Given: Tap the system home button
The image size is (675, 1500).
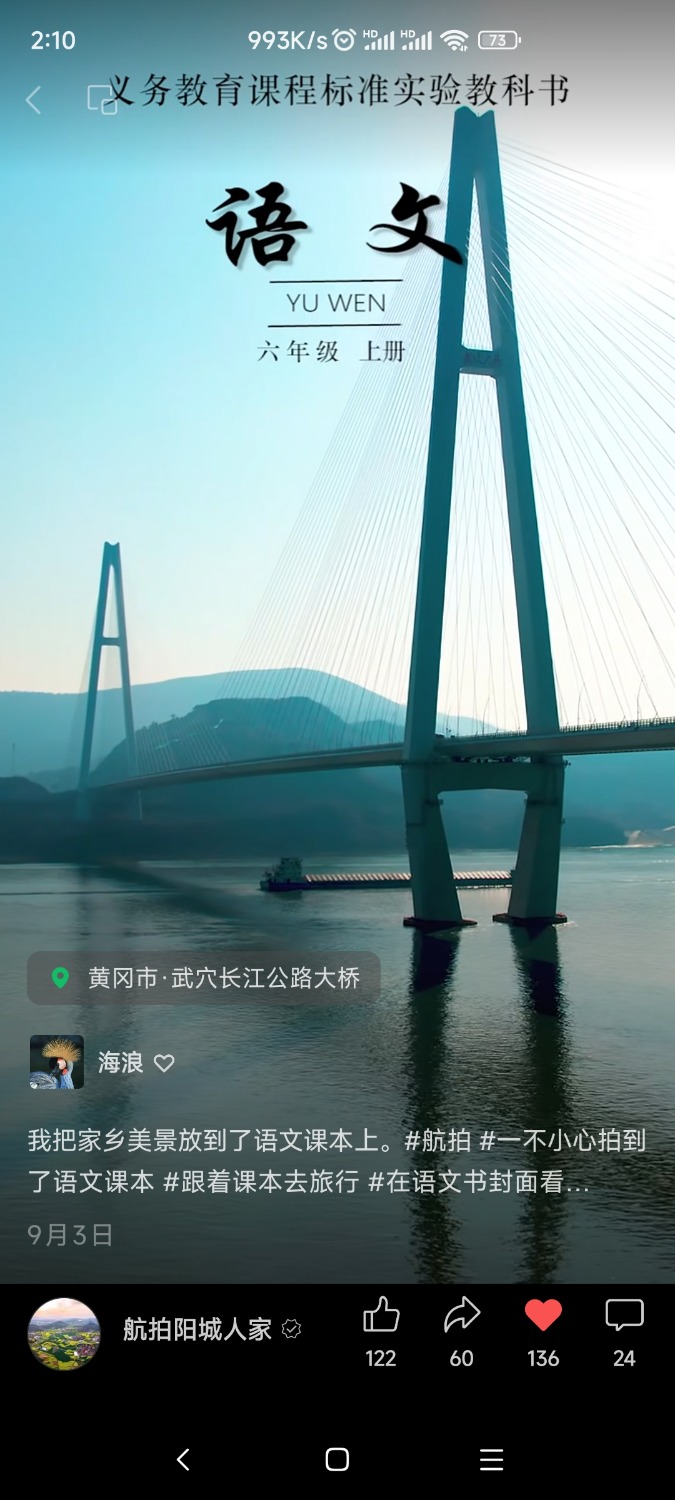Looking at the screenshot, I should (x=337, y=1459).
